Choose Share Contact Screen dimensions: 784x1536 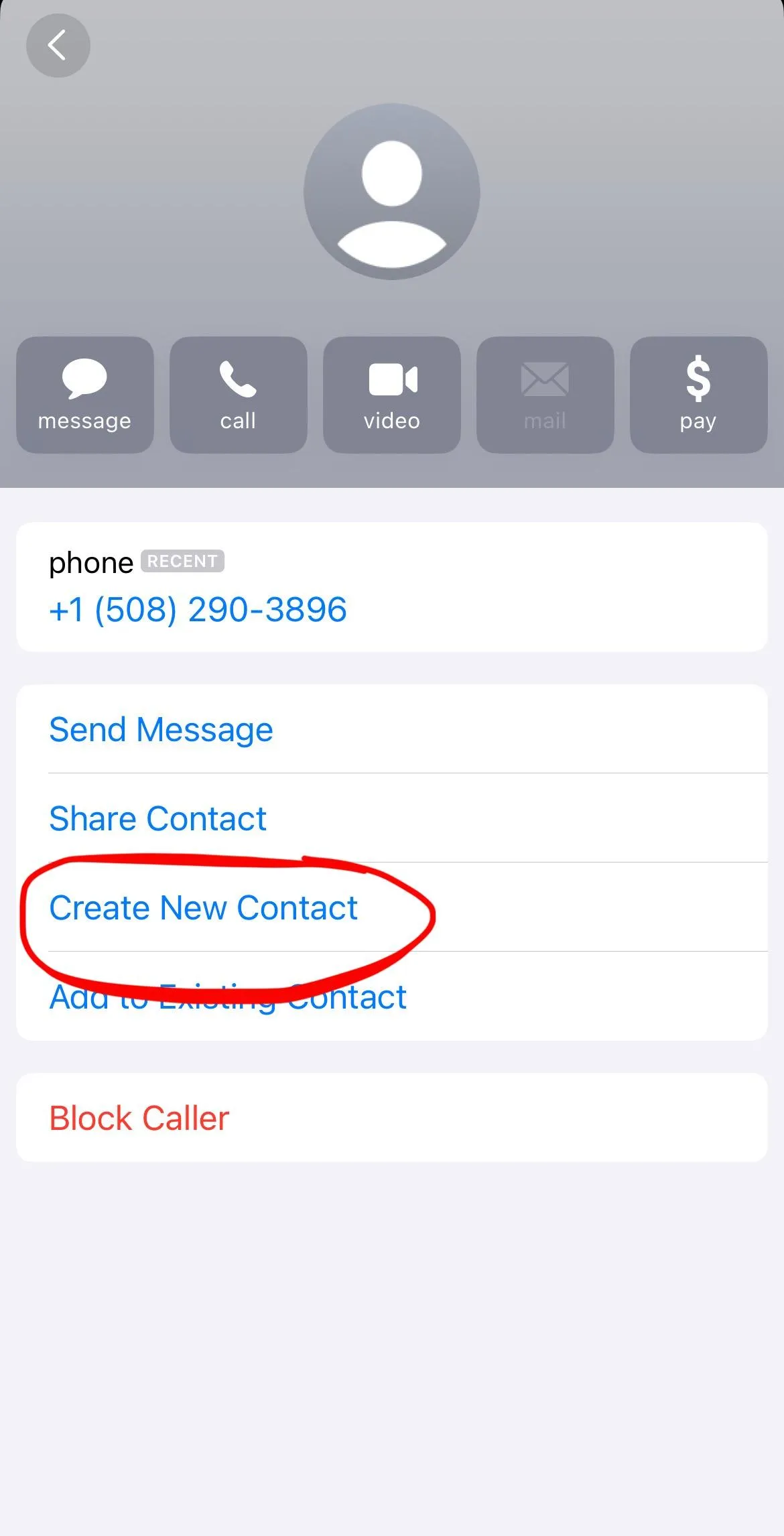pyautogui.click(x=392, y=818)
